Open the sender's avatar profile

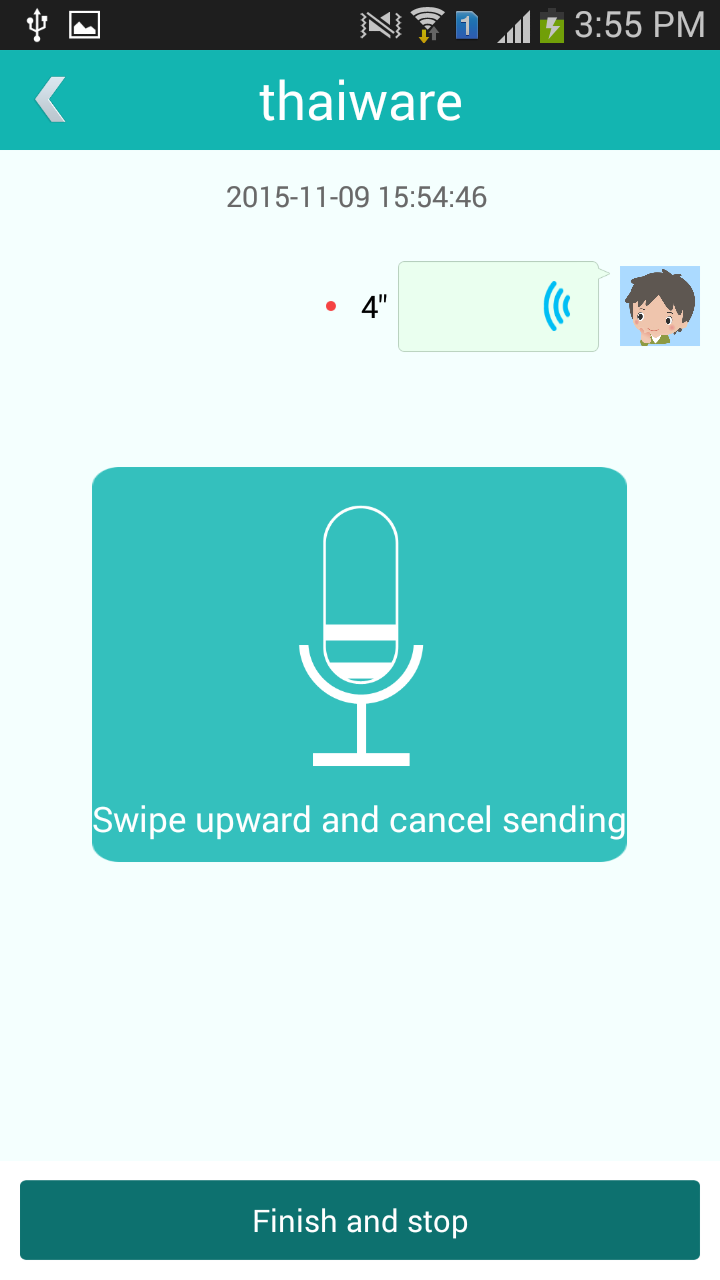click(x=659, y=306)
